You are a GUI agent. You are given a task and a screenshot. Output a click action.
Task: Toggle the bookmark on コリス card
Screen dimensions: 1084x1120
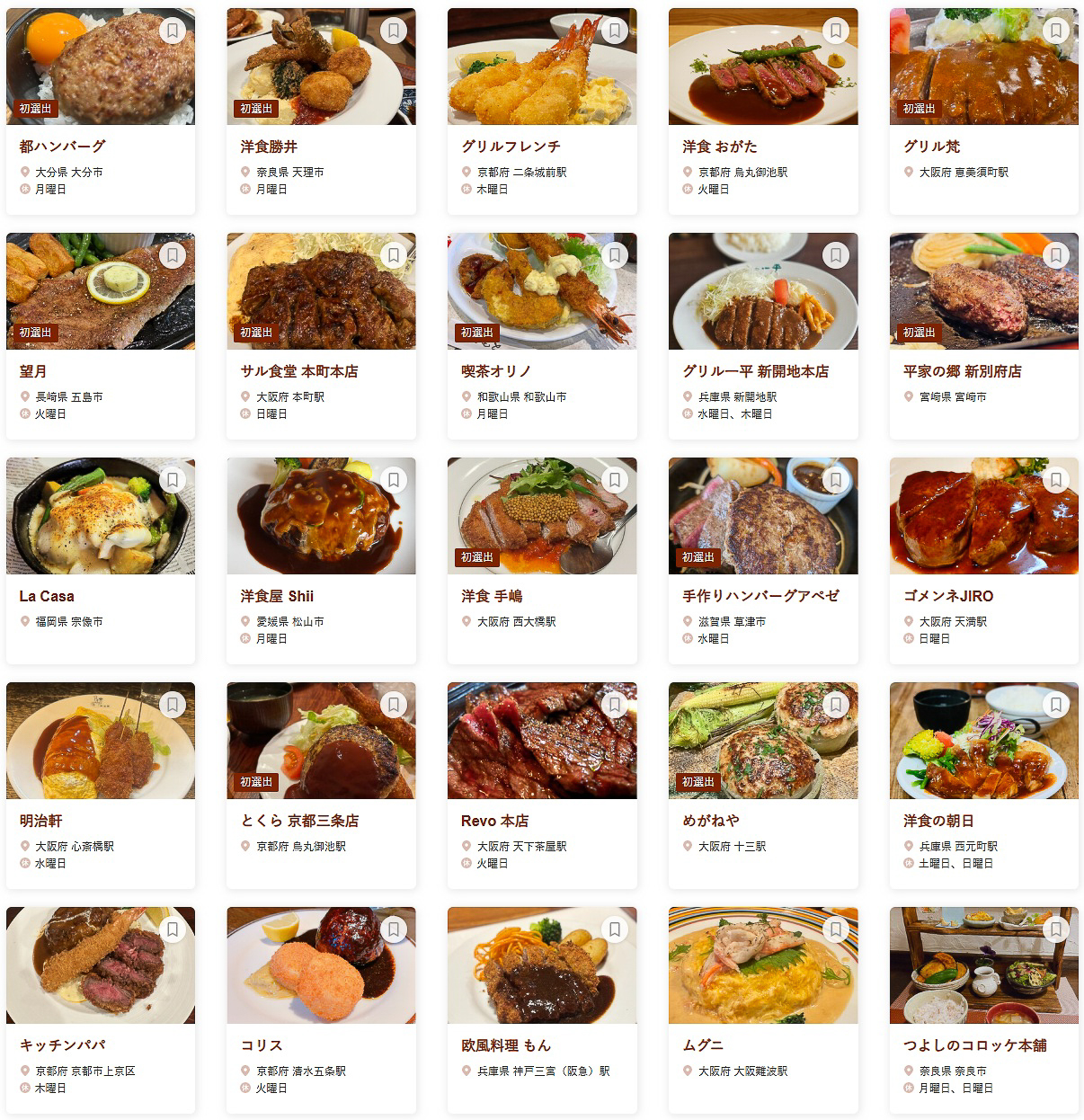tap(392, 929)
